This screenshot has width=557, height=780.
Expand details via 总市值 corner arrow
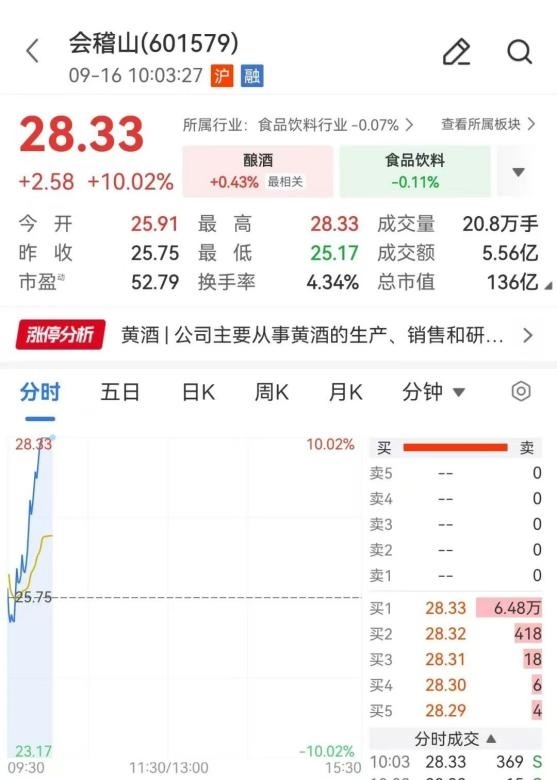549,286
